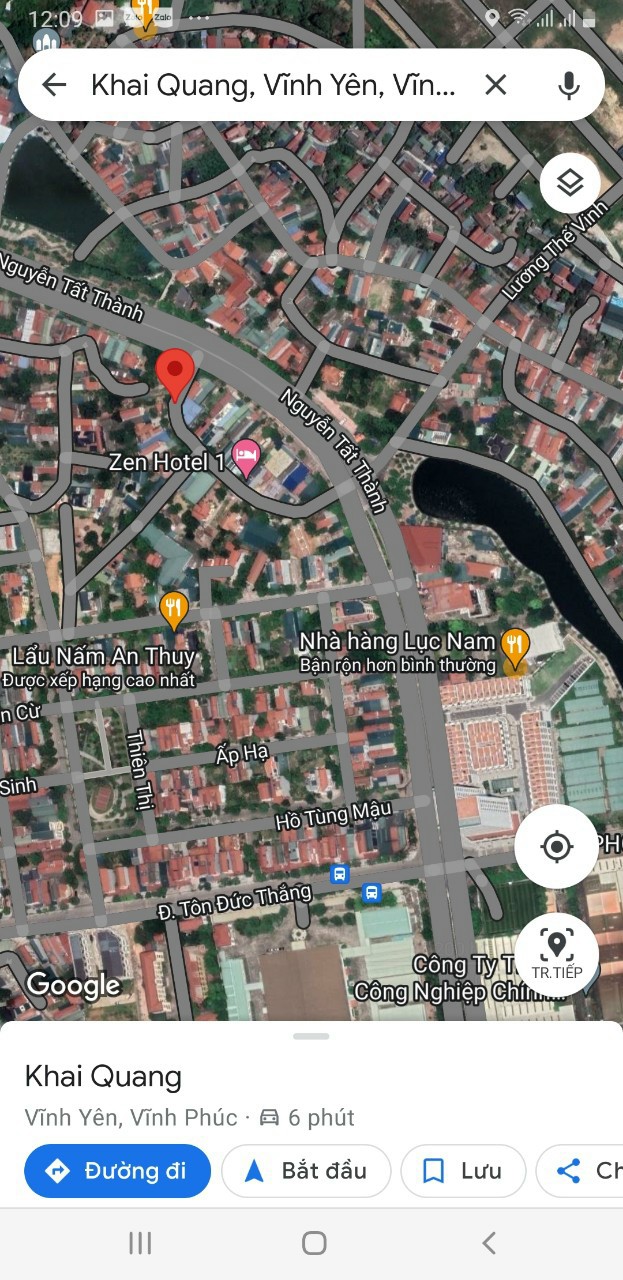The height and width of the screenshot is (1280, 623).
Task: Open the TR.TIẾP live view button
Action: [556, 954]
